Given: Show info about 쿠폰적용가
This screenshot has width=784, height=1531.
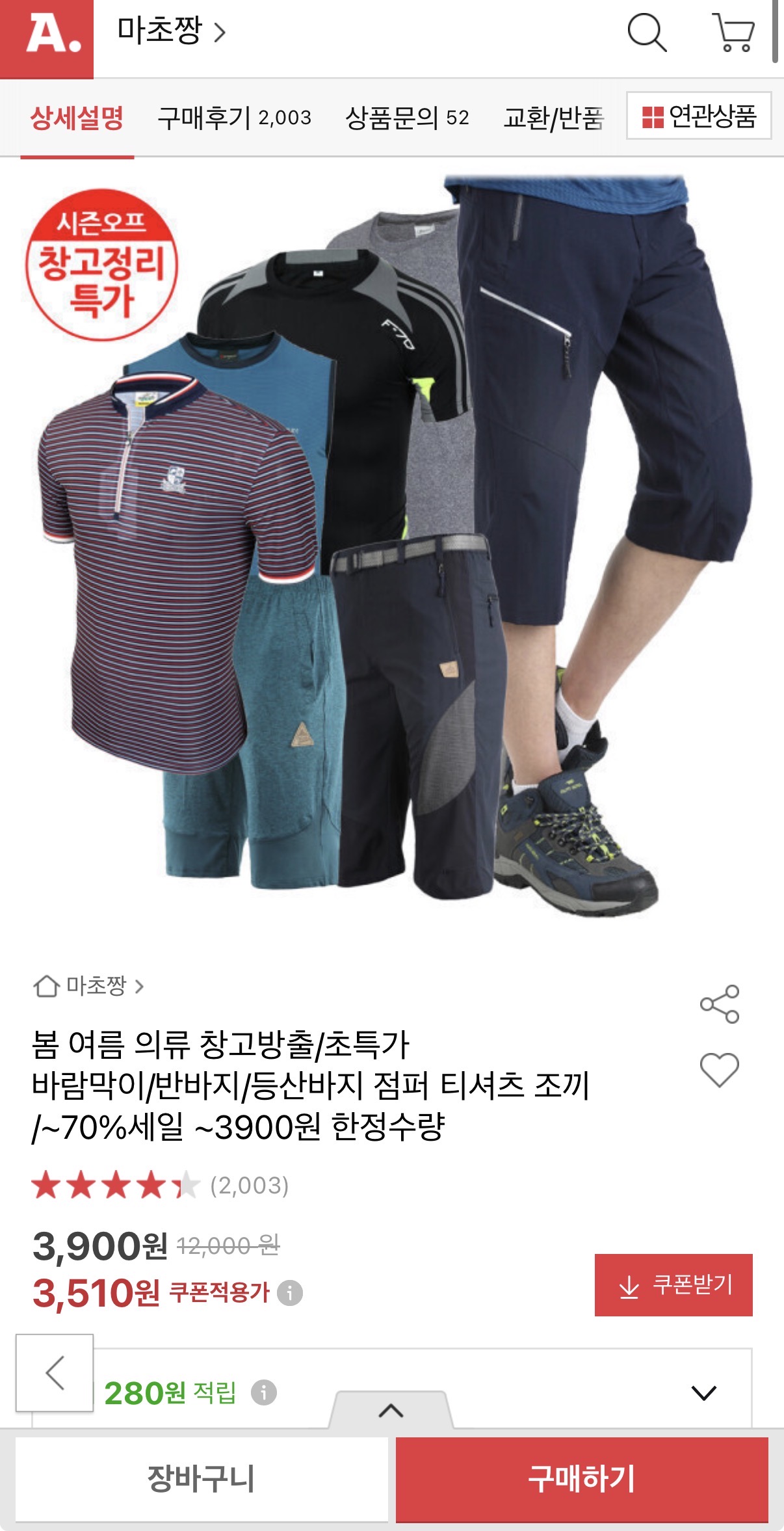Looking at the screenshot, I should (x=290, y=1293).
